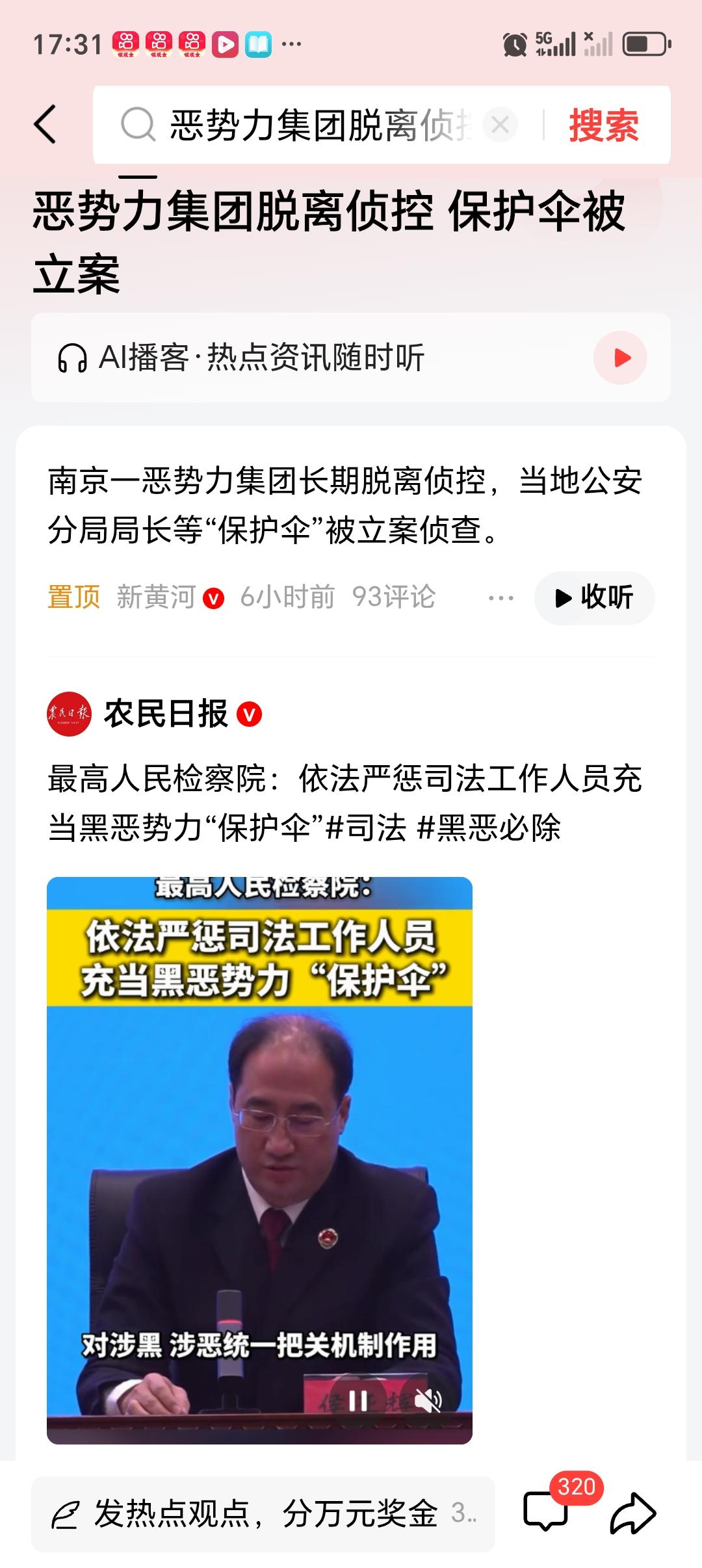The width and height of the screenshot is (702, 1568).
Task: Tap 搜索 to run the search
Action: click(x=604, y=125)
